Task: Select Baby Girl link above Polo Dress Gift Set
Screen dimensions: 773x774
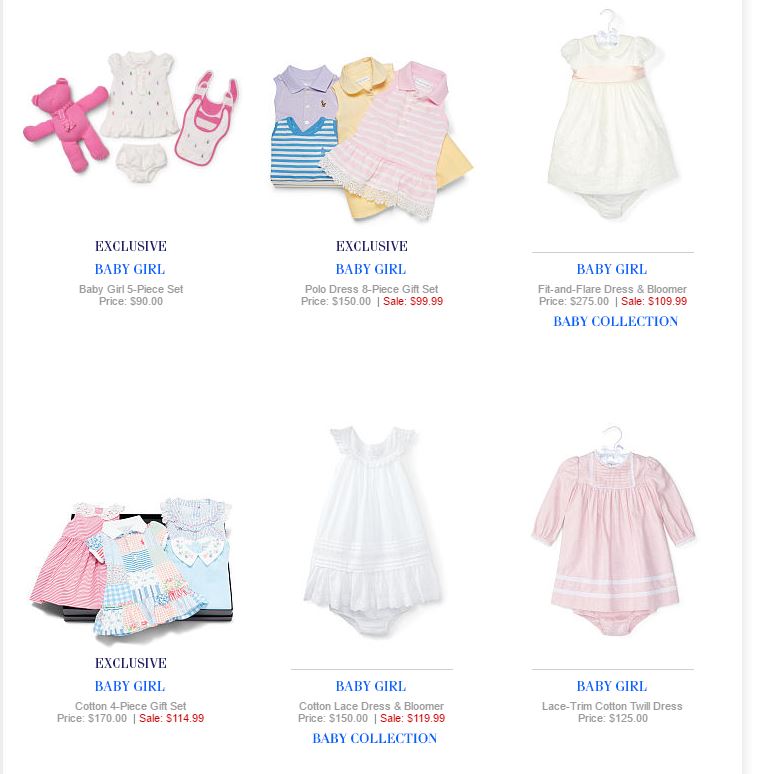Action: (371, 269)
